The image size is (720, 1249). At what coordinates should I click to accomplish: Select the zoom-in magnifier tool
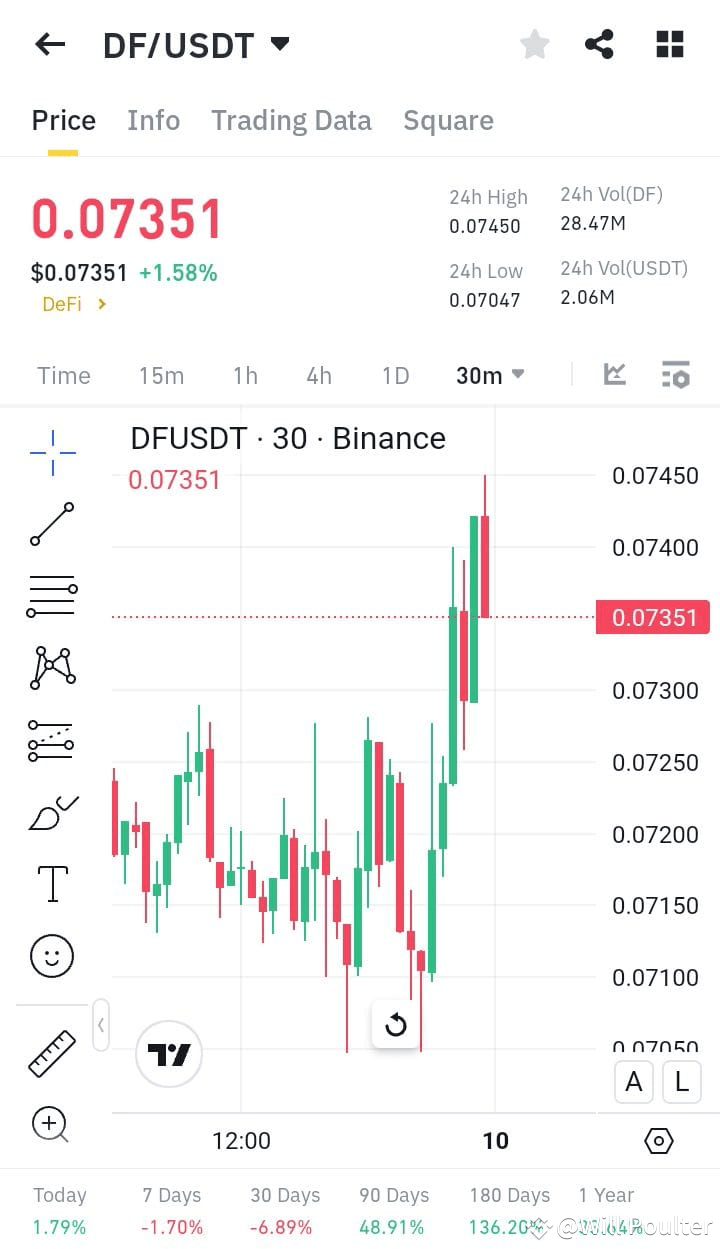(x=52, y=1124)
